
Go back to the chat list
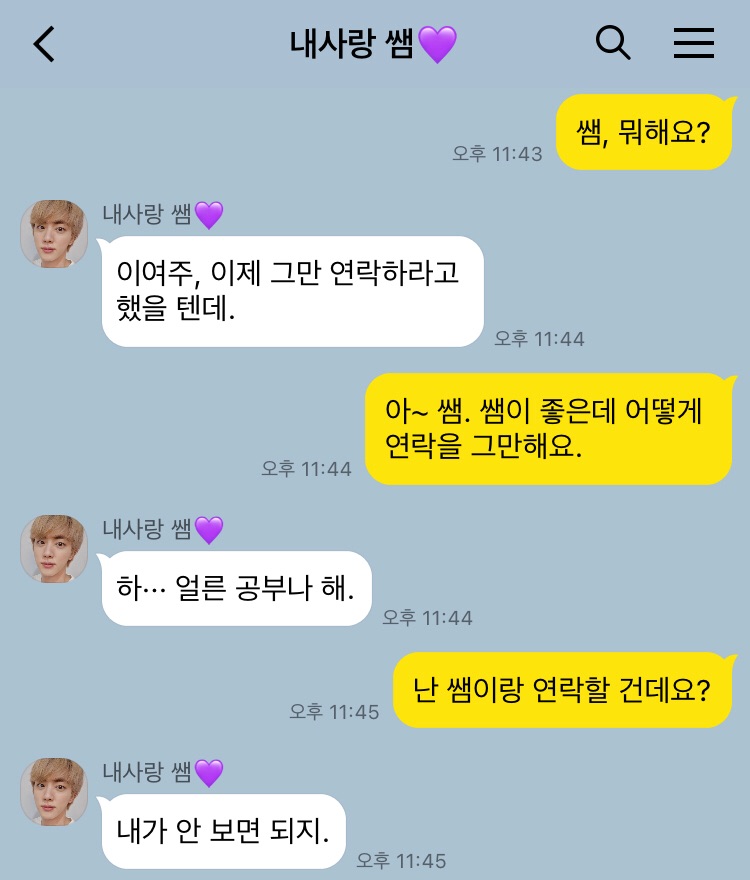(x=45, y=44)
